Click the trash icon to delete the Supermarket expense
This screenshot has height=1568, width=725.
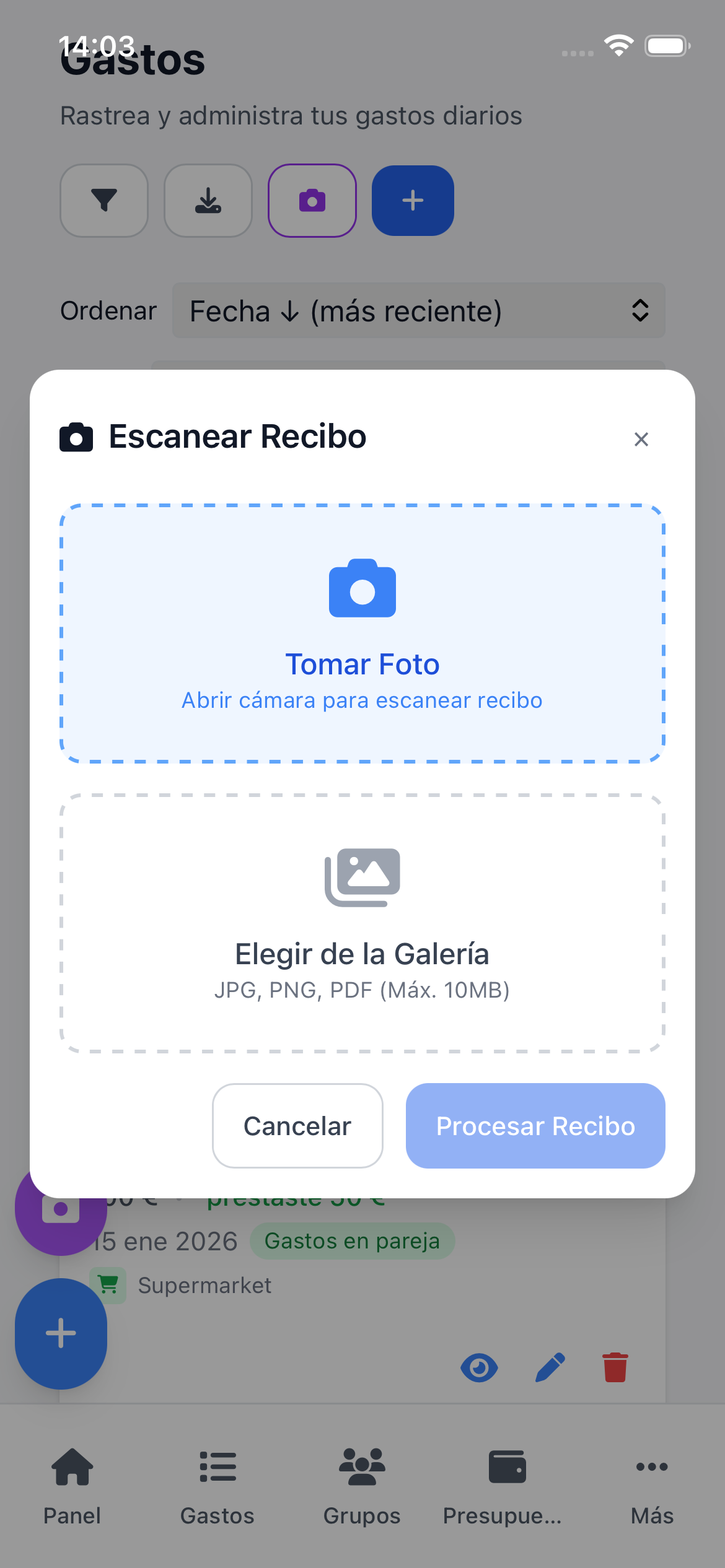(614, 1369)
